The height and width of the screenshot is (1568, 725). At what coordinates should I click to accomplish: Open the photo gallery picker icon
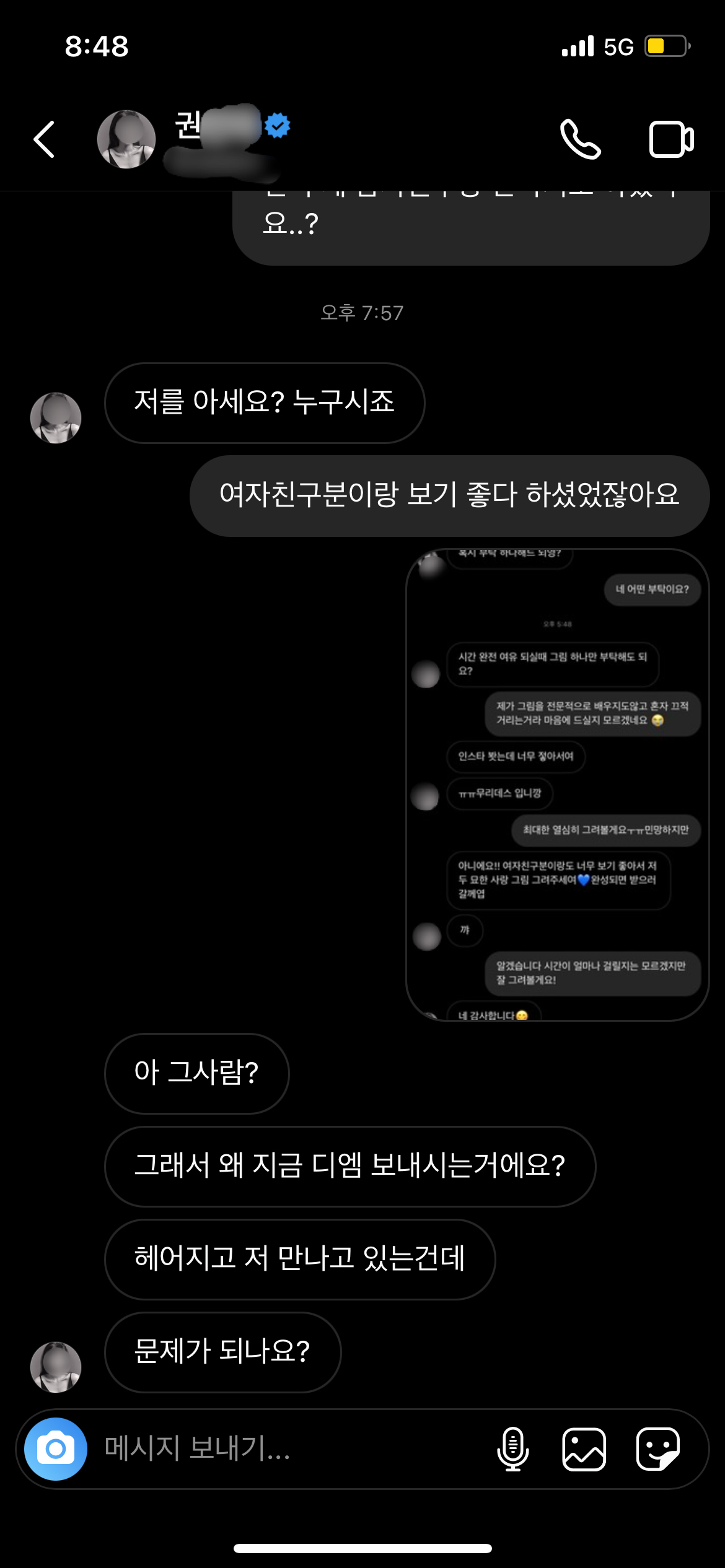584,1449
